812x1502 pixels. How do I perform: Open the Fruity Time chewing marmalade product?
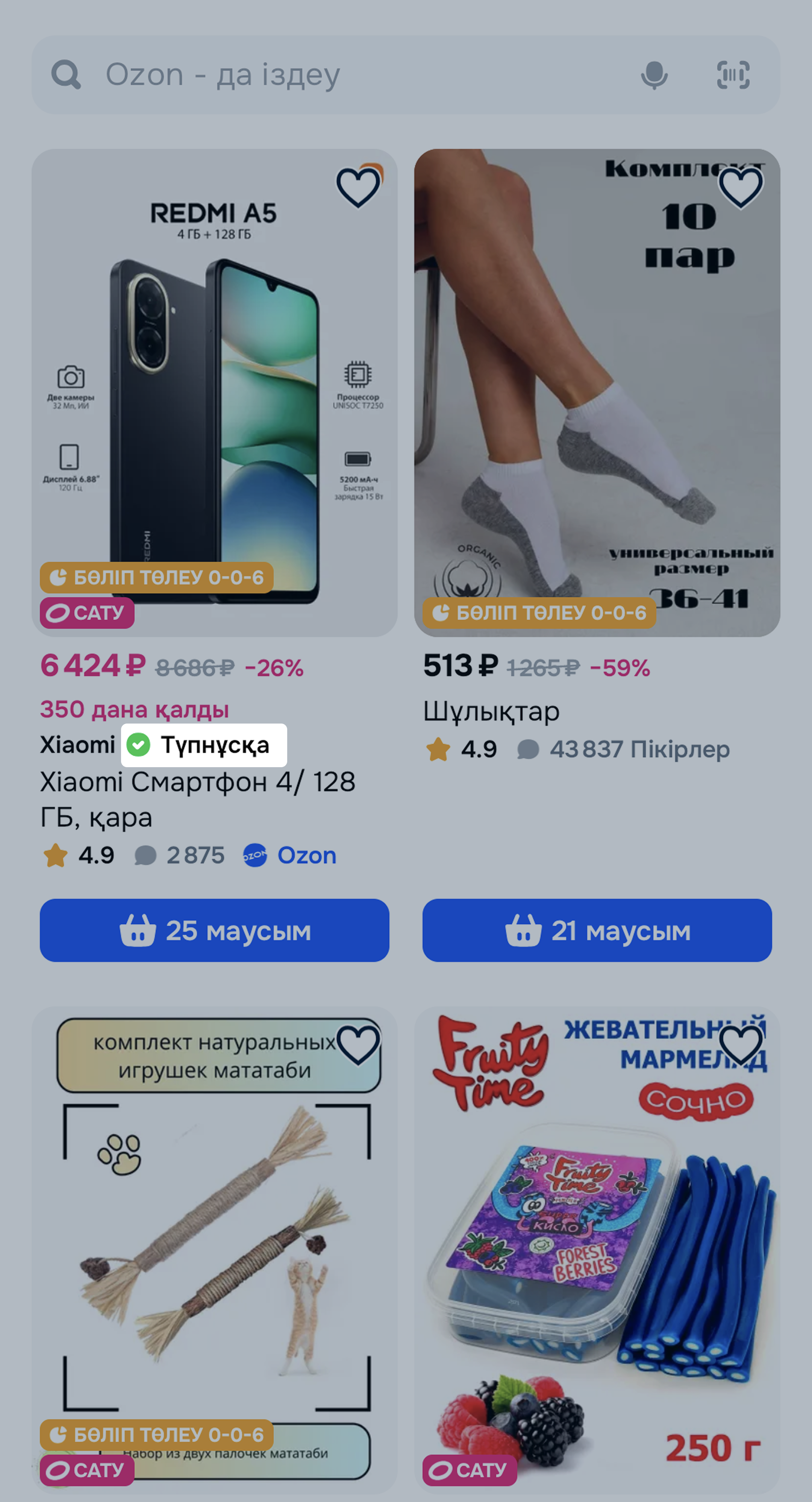pyautogui.click(x=597, y=1254)
